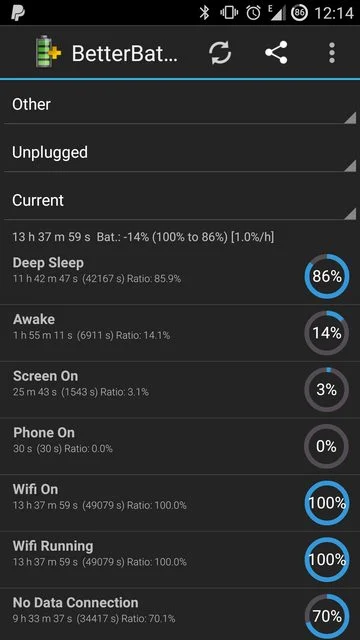This screenshot has height=640, width=360.
Task: Select the Phone On entry
Action: pyautogui.click(x=180, y=447)
